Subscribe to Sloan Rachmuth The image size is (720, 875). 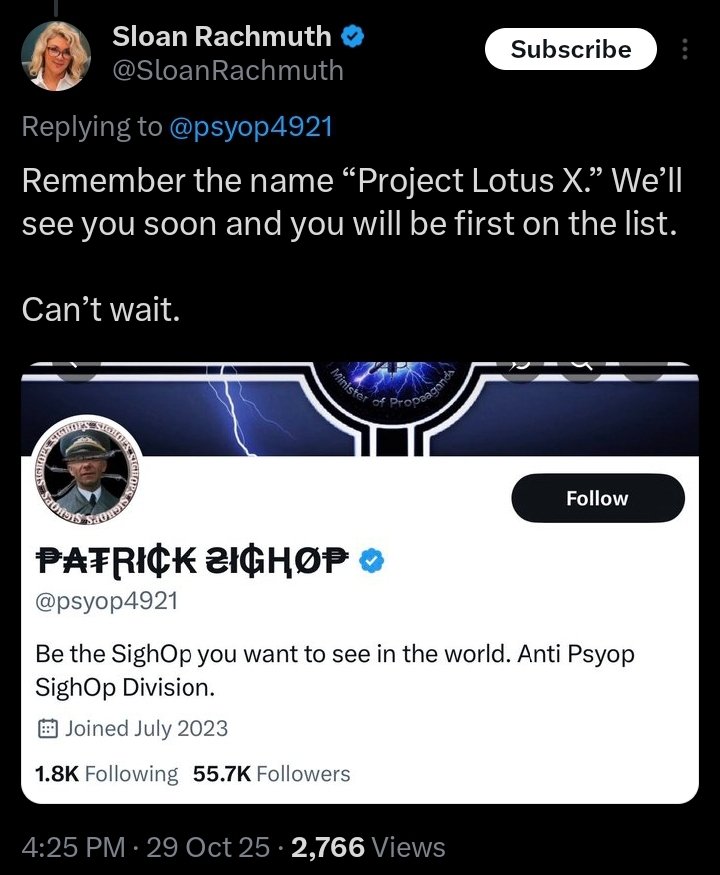tap(571, 49)
